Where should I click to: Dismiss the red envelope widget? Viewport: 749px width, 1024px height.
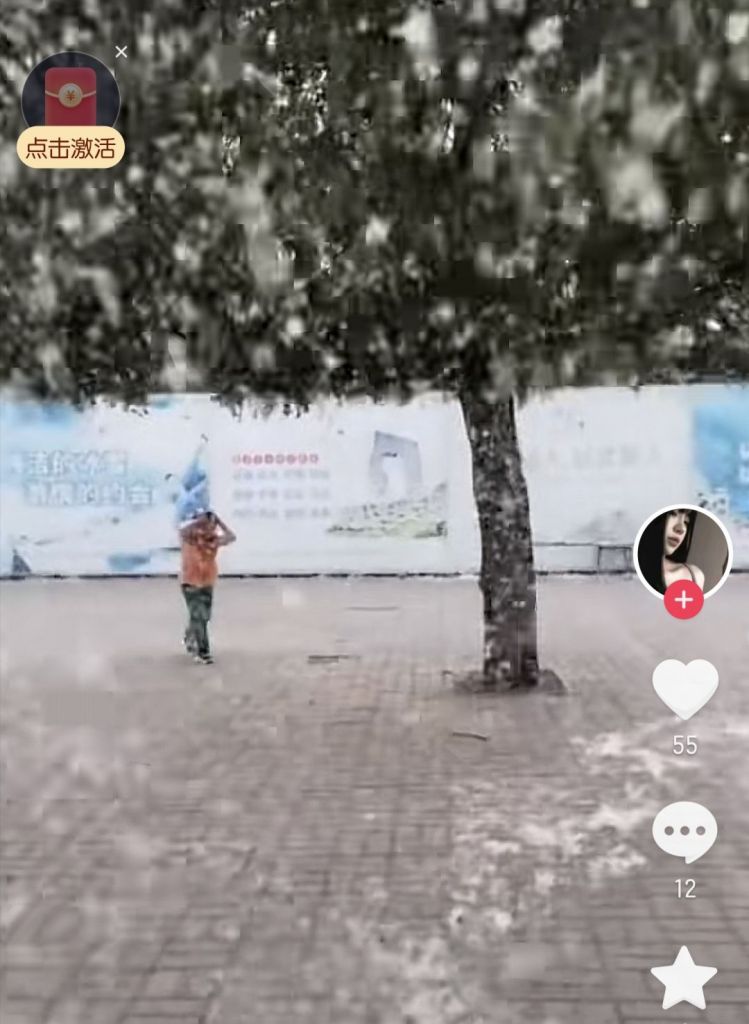point(121,52)
